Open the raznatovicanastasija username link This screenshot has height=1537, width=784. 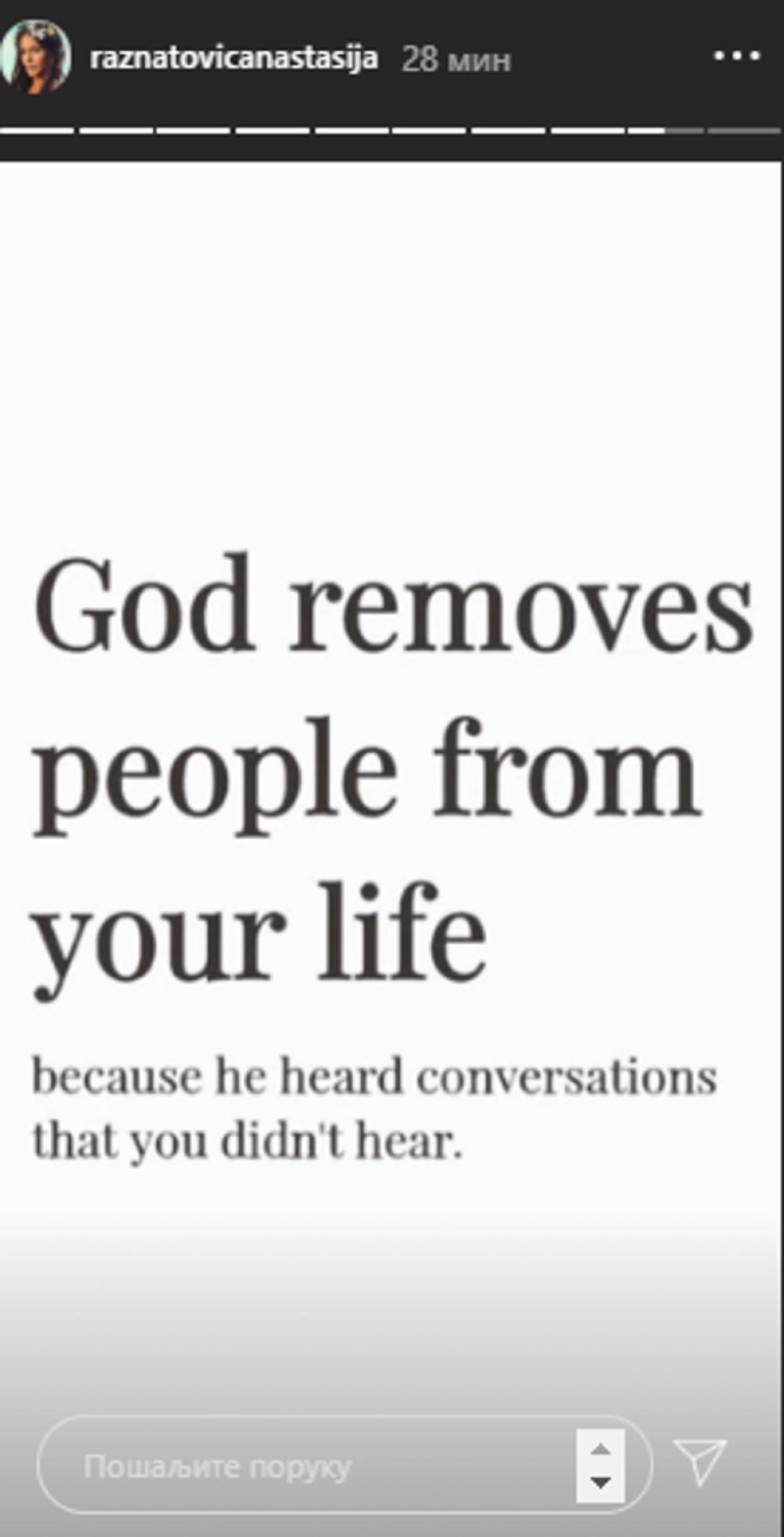click(234, 58)
